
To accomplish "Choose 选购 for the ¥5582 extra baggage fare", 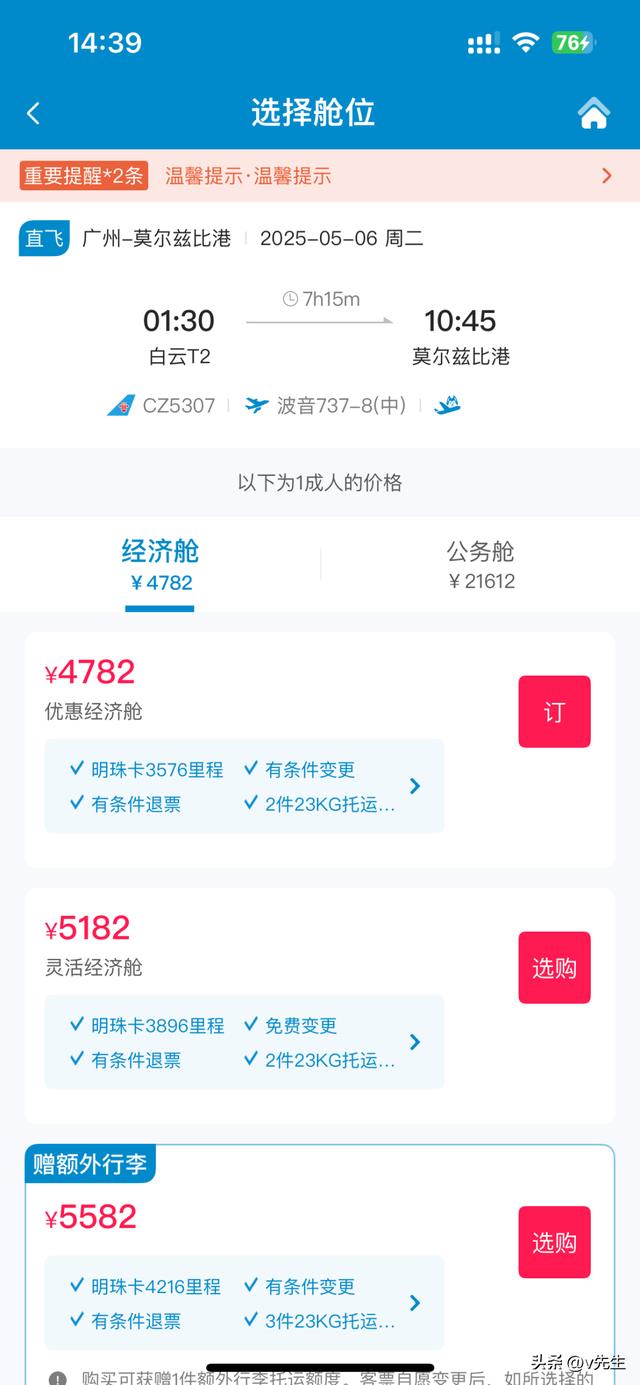I will coord(554,1242).
